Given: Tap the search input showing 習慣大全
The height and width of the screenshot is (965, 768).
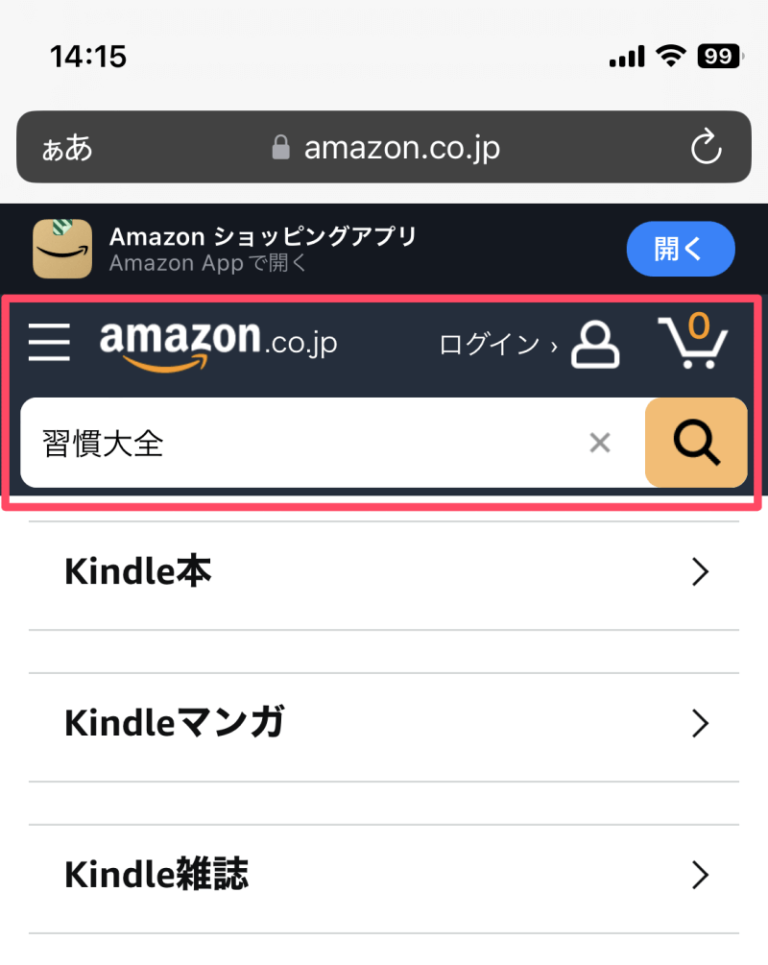Looking at the screenshot, I should click(300, 442).
